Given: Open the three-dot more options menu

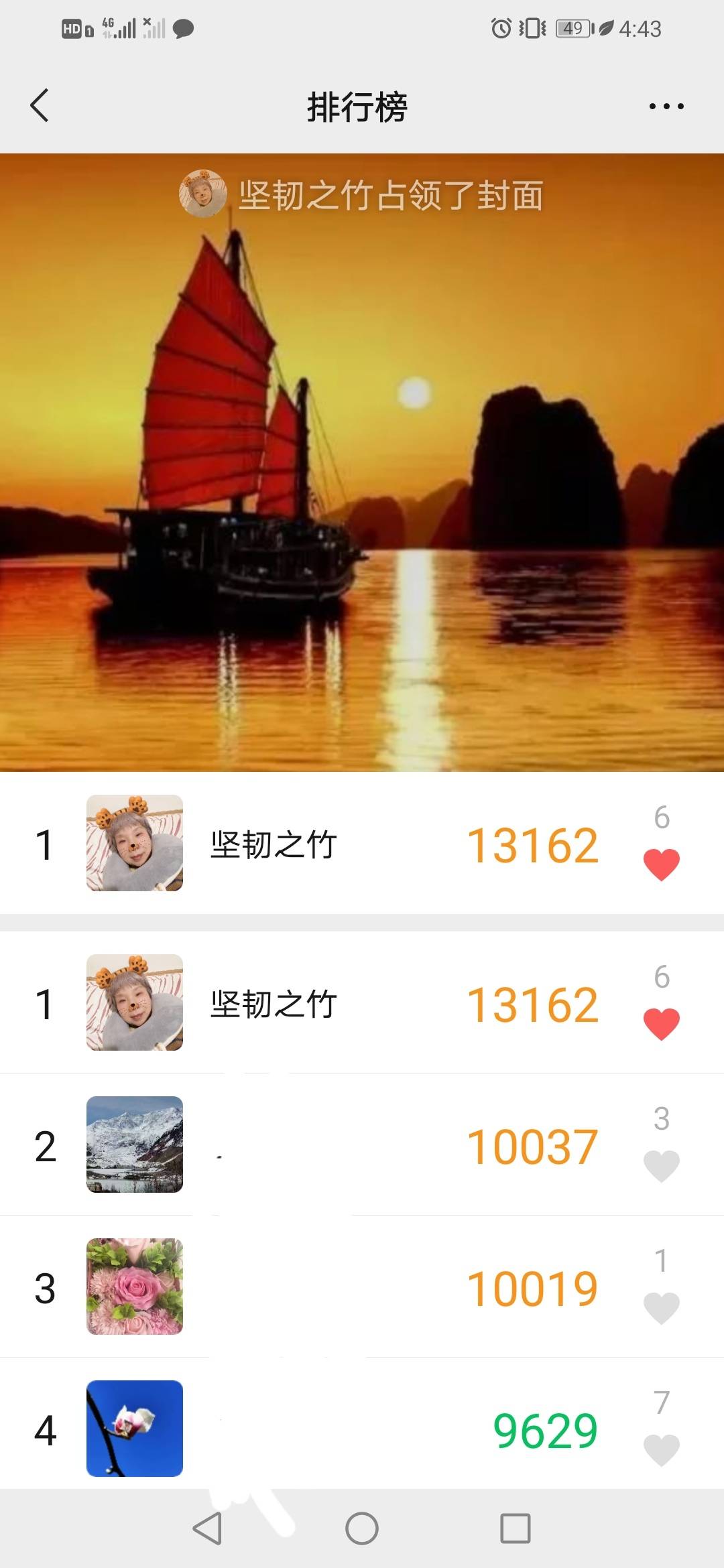Looking at the screenshot, I should (666, 106).
